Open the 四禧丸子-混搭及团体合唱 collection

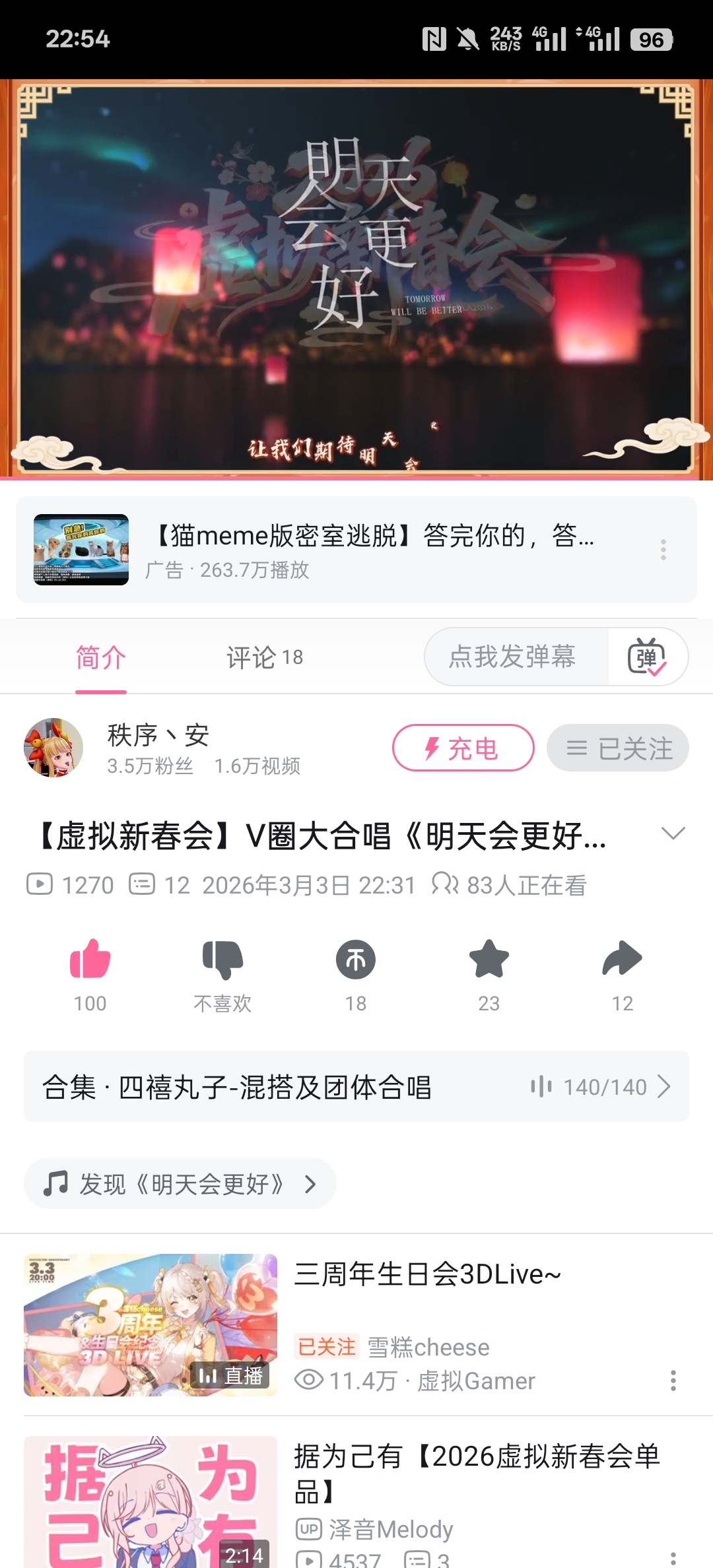pos(356,1086)
